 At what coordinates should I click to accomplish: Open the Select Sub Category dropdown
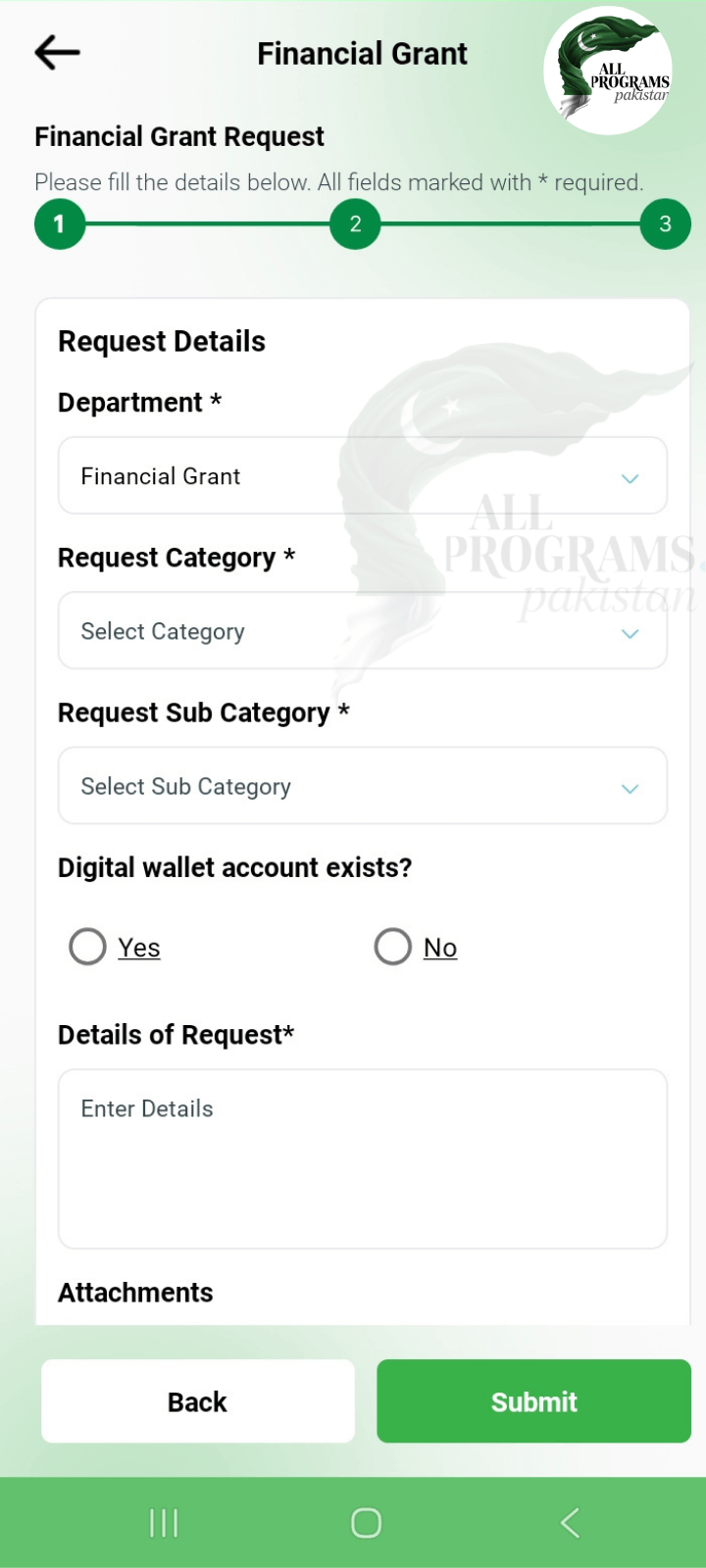(363, 786)
